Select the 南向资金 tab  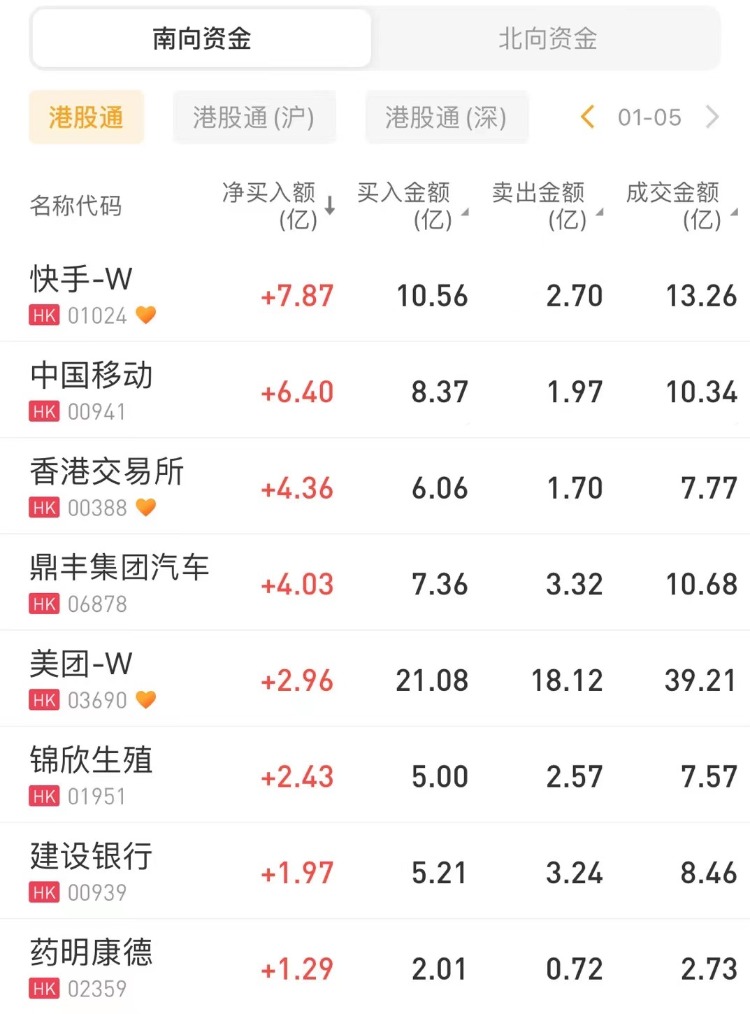pos(202,39)
